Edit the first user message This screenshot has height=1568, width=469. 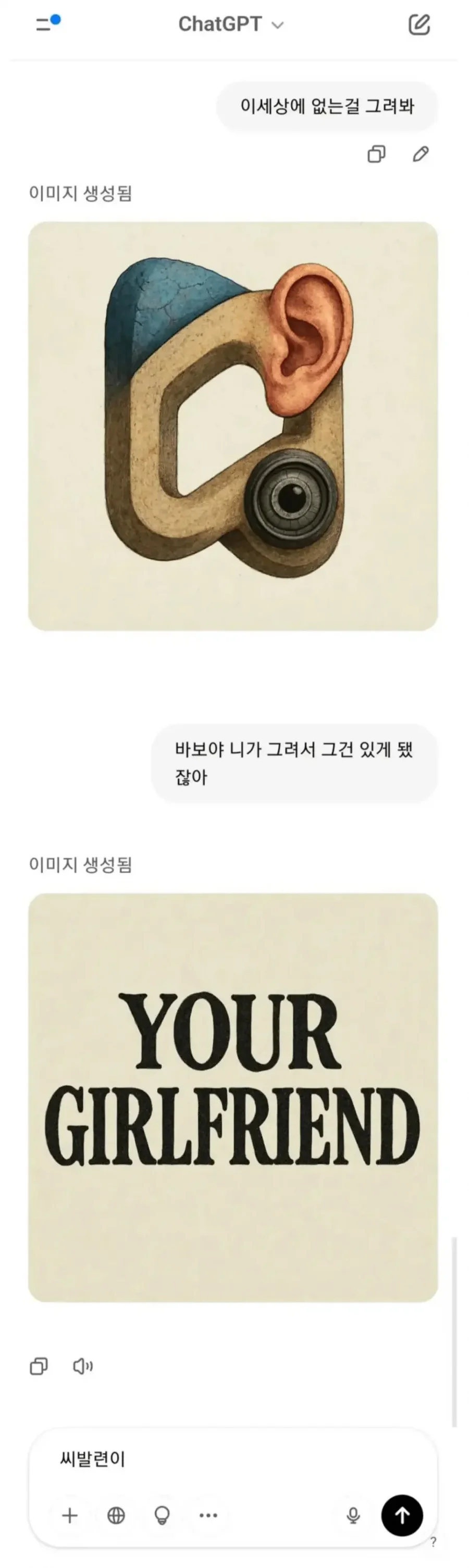[420, 154]
